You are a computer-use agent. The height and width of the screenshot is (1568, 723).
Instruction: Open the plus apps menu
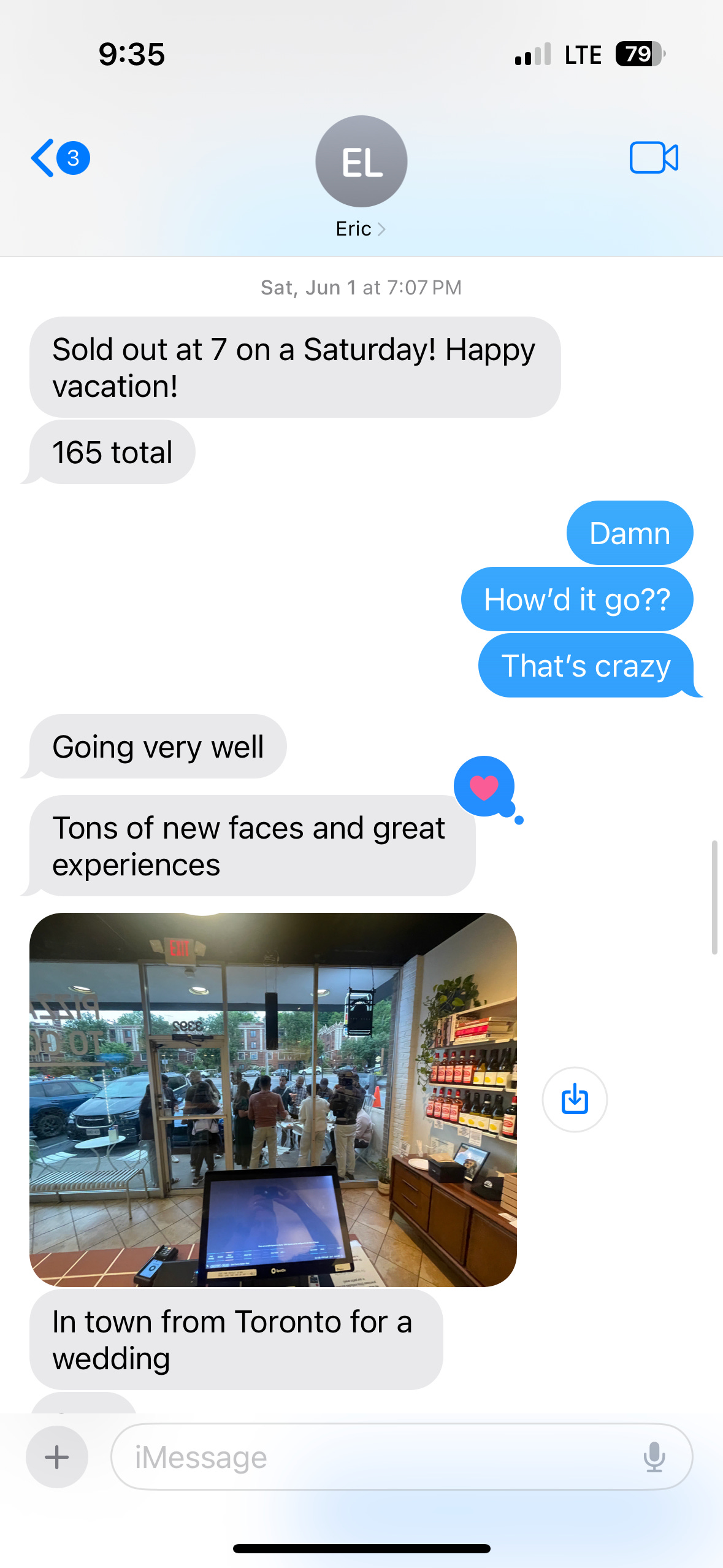pyautogui.click(x=57, y=1456)
